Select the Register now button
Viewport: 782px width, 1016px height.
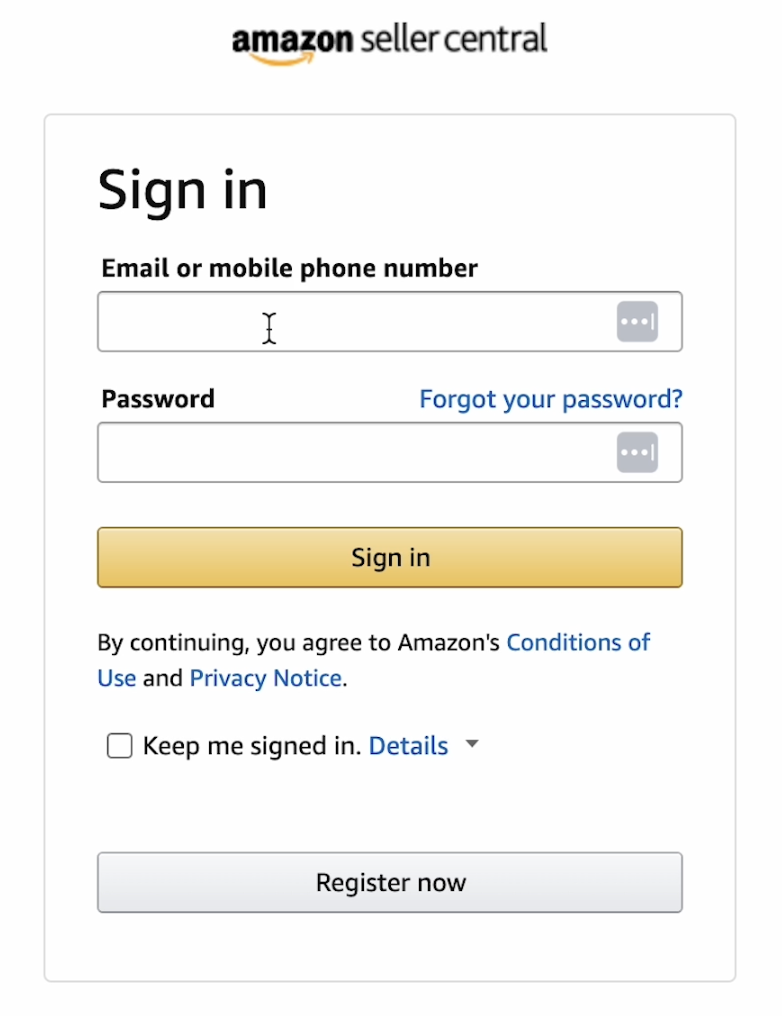[390, 882]
